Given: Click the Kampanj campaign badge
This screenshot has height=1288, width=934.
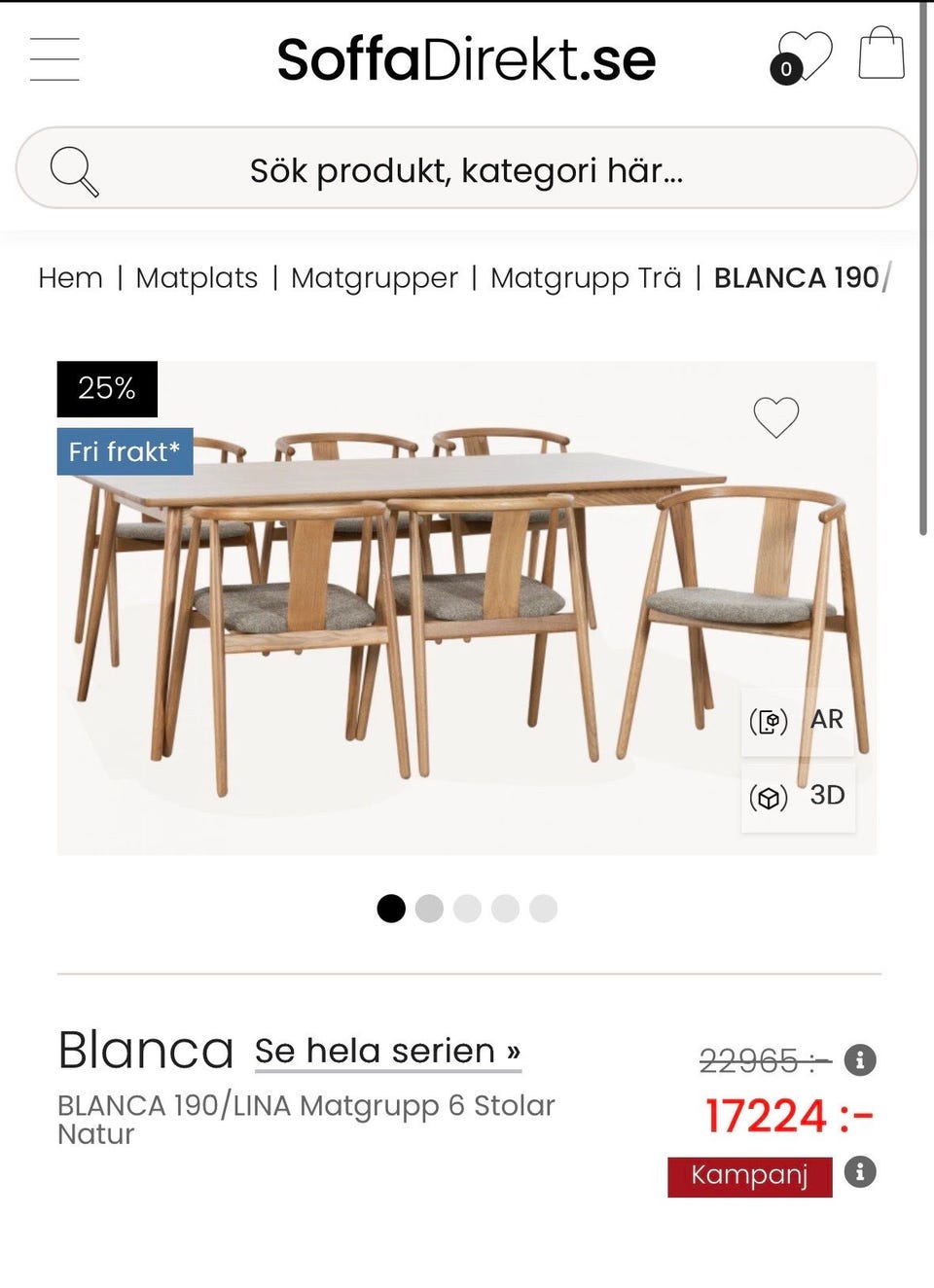Looking at the screenshot, I should click(x=749, y=1174).
